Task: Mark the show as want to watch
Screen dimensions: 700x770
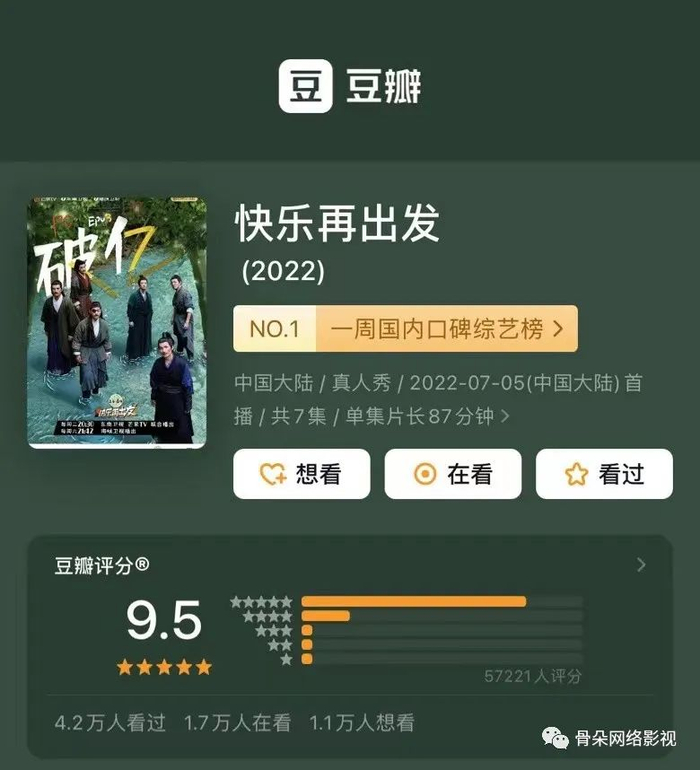Action: [x=301, y=474]
